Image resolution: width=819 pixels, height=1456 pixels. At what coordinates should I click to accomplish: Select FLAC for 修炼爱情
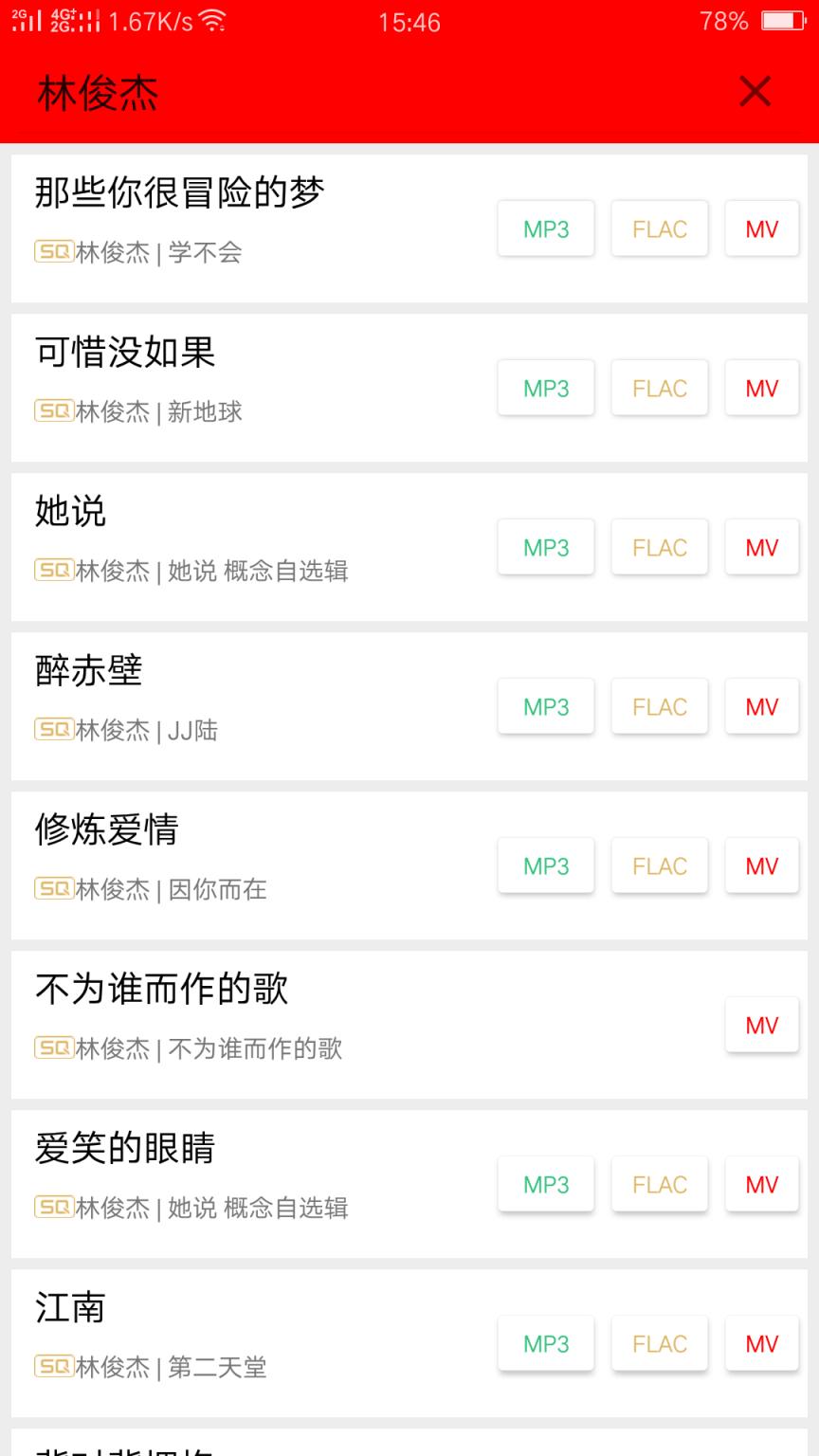(x=660, y=866)
